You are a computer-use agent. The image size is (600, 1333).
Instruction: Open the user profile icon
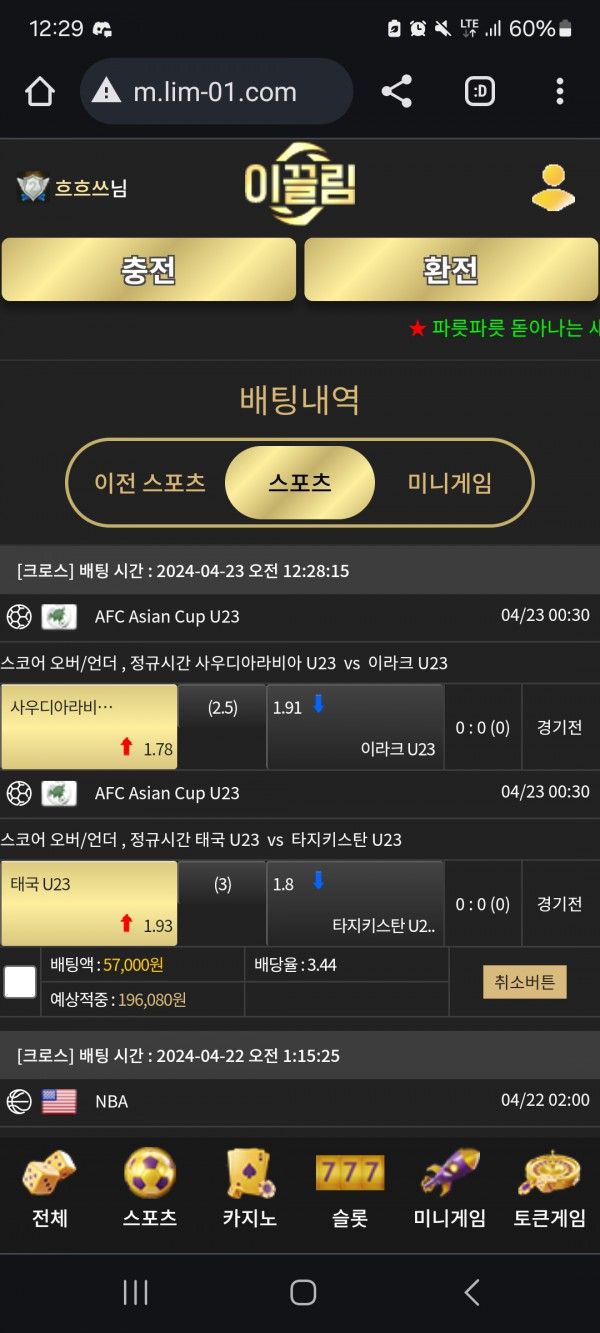553,187
